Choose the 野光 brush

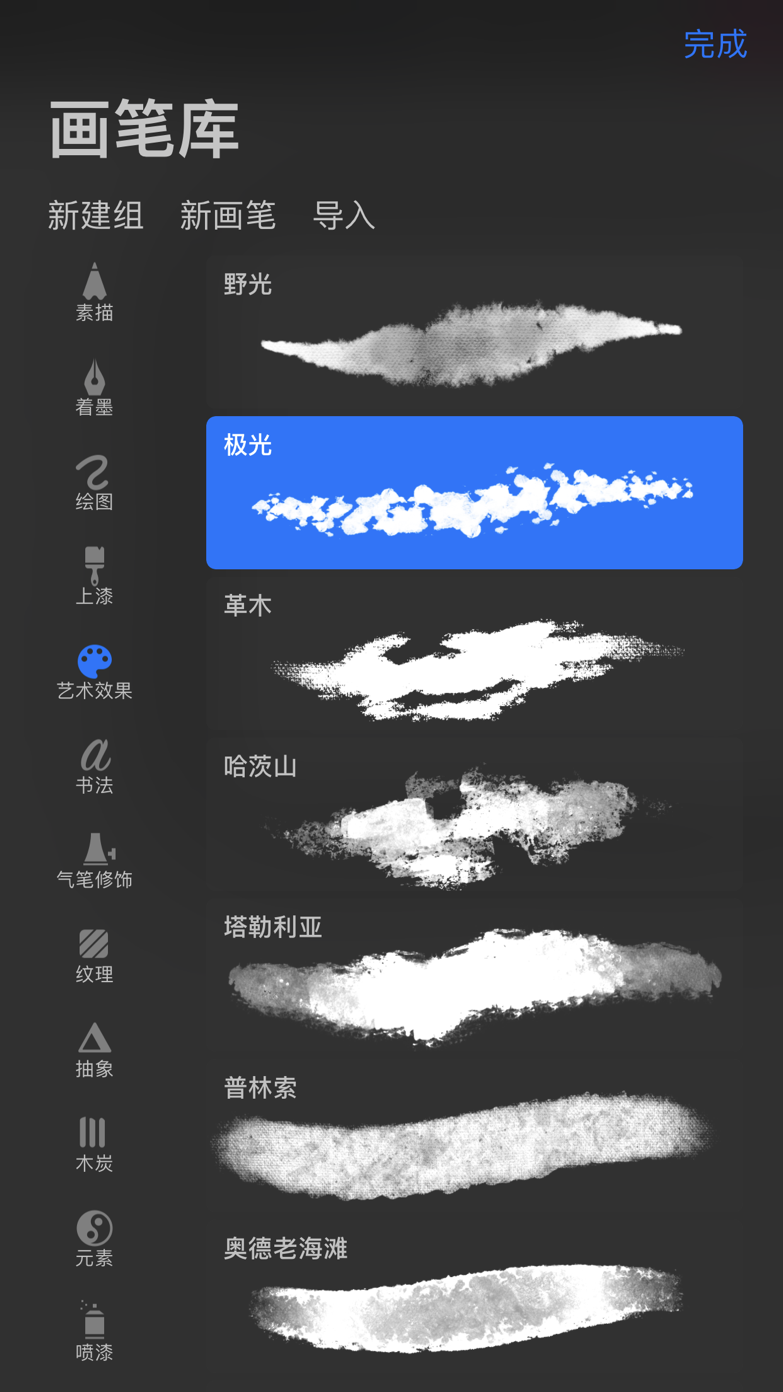coord(474,332)
